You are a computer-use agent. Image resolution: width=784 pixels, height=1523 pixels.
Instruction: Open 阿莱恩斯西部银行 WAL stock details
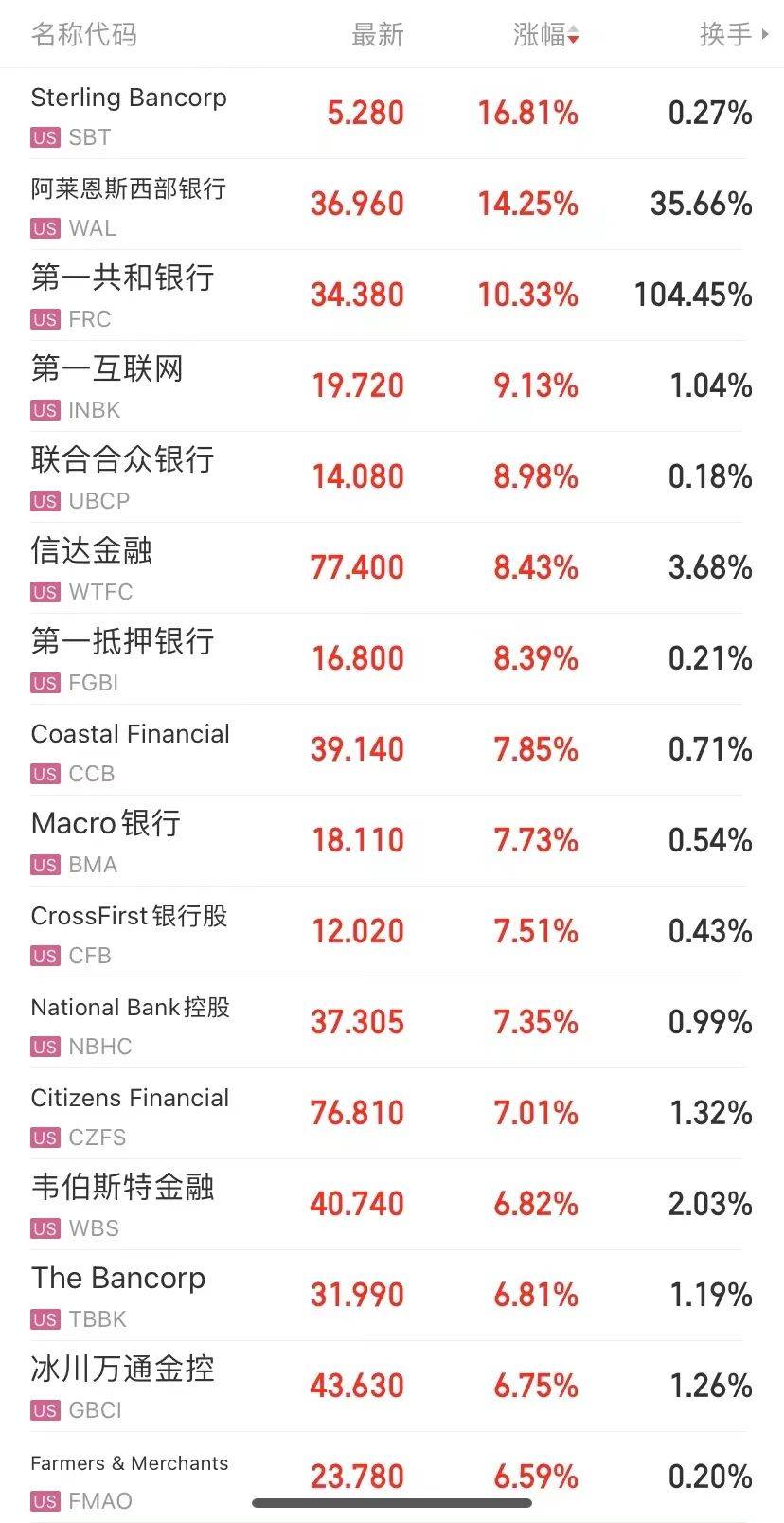pyautogui.click(x=392, y=205)
